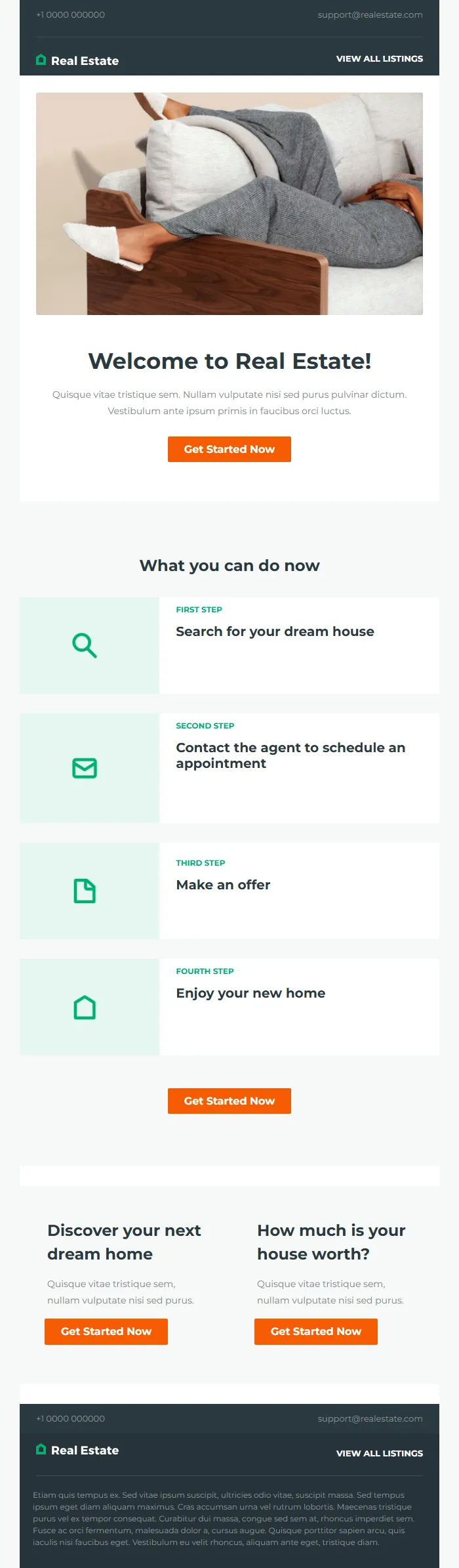
Task: Tap Get Started Now under the welcome heading
Action: (229, 450)
